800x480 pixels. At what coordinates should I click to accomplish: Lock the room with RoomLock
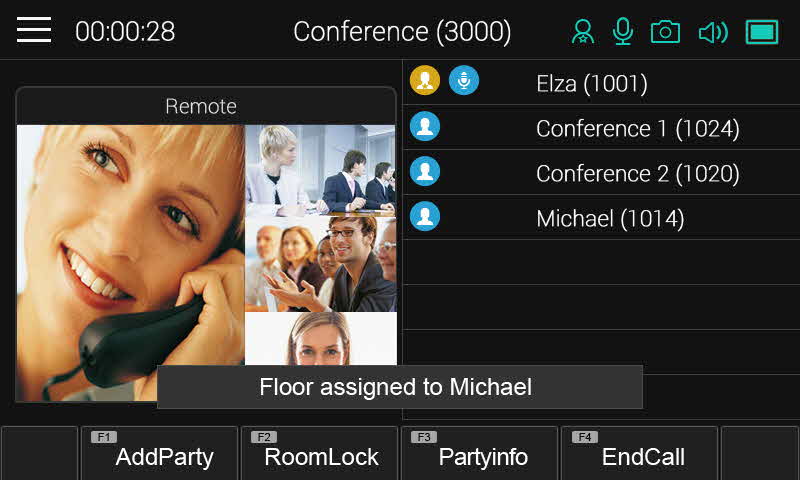tap(320, 456)
